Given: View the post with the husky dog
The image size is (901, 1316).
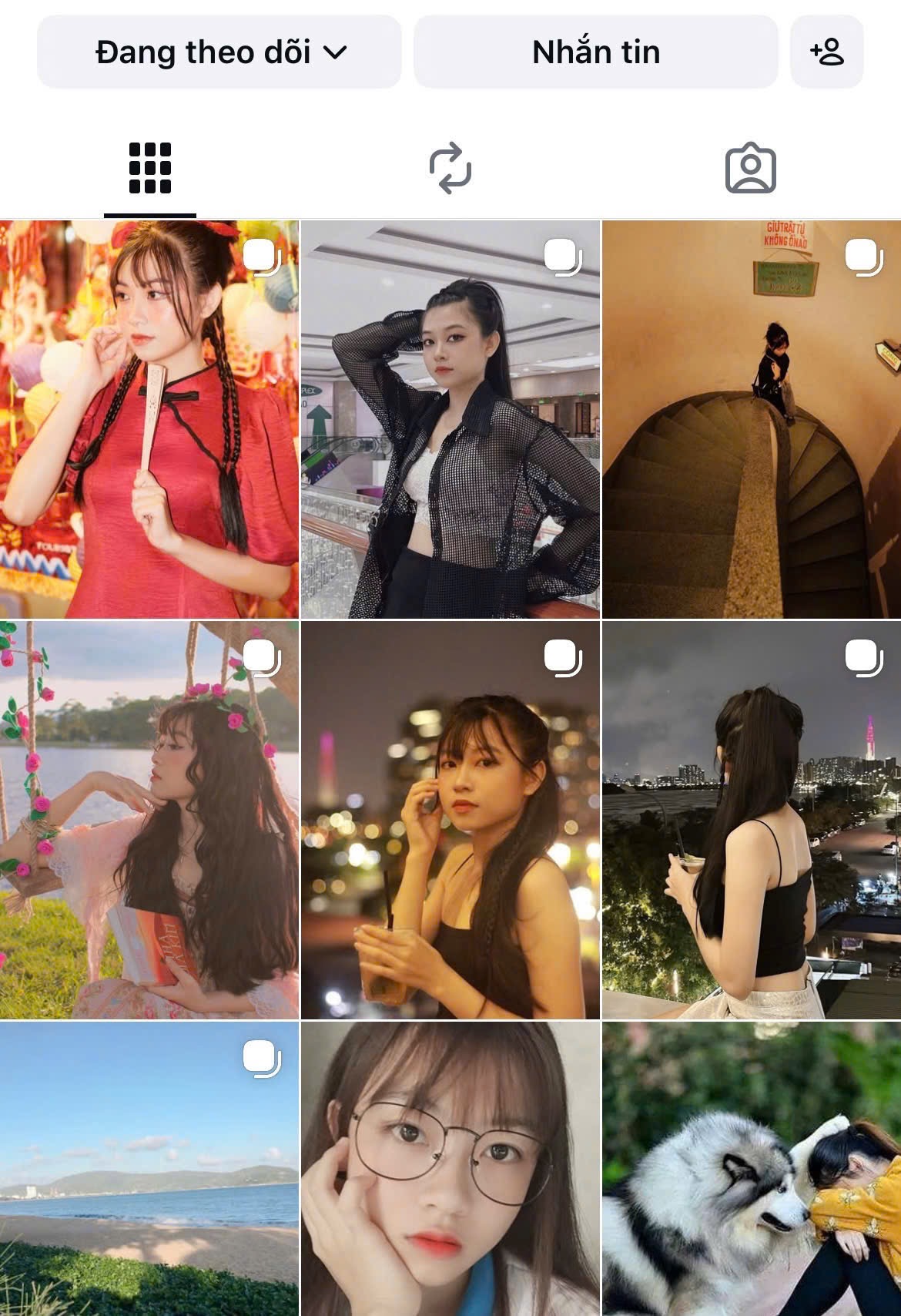Looking at the screenshot, I should pos(751,1169).
